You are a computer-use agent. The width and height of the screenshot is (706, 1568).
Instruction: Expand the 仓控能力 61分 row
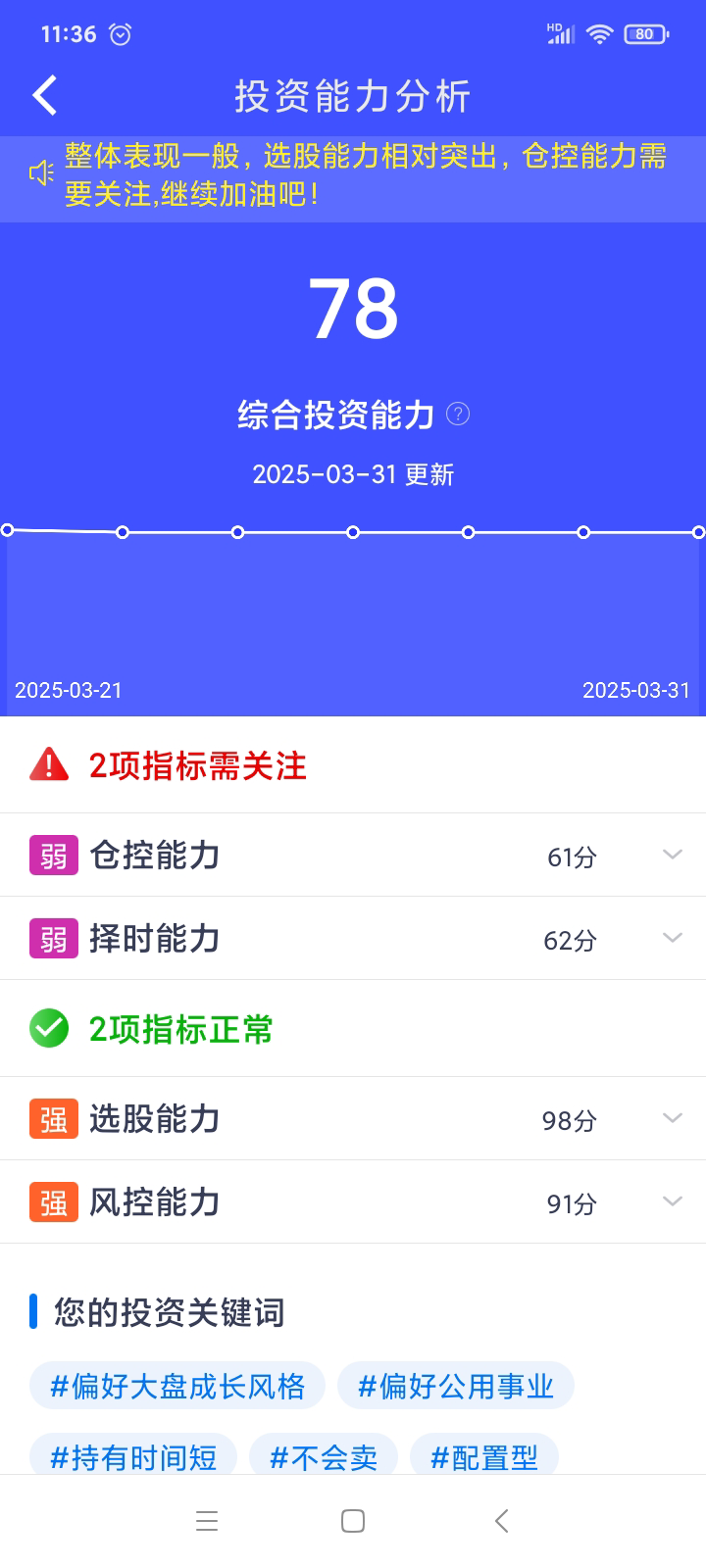tap(672, 855)
